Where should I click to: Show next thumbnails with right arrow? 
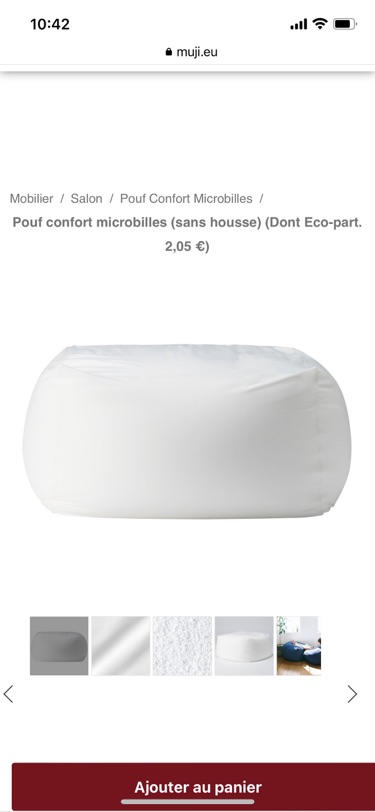352,694
